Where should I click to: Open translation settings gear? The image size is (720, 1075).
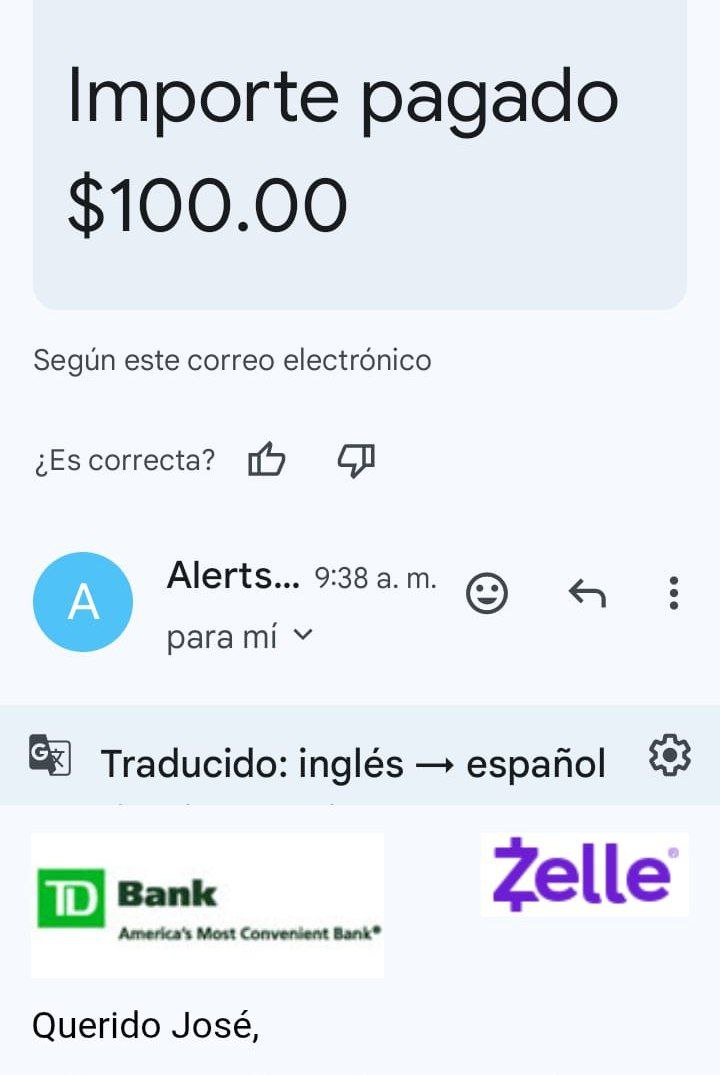click(669, 755)
